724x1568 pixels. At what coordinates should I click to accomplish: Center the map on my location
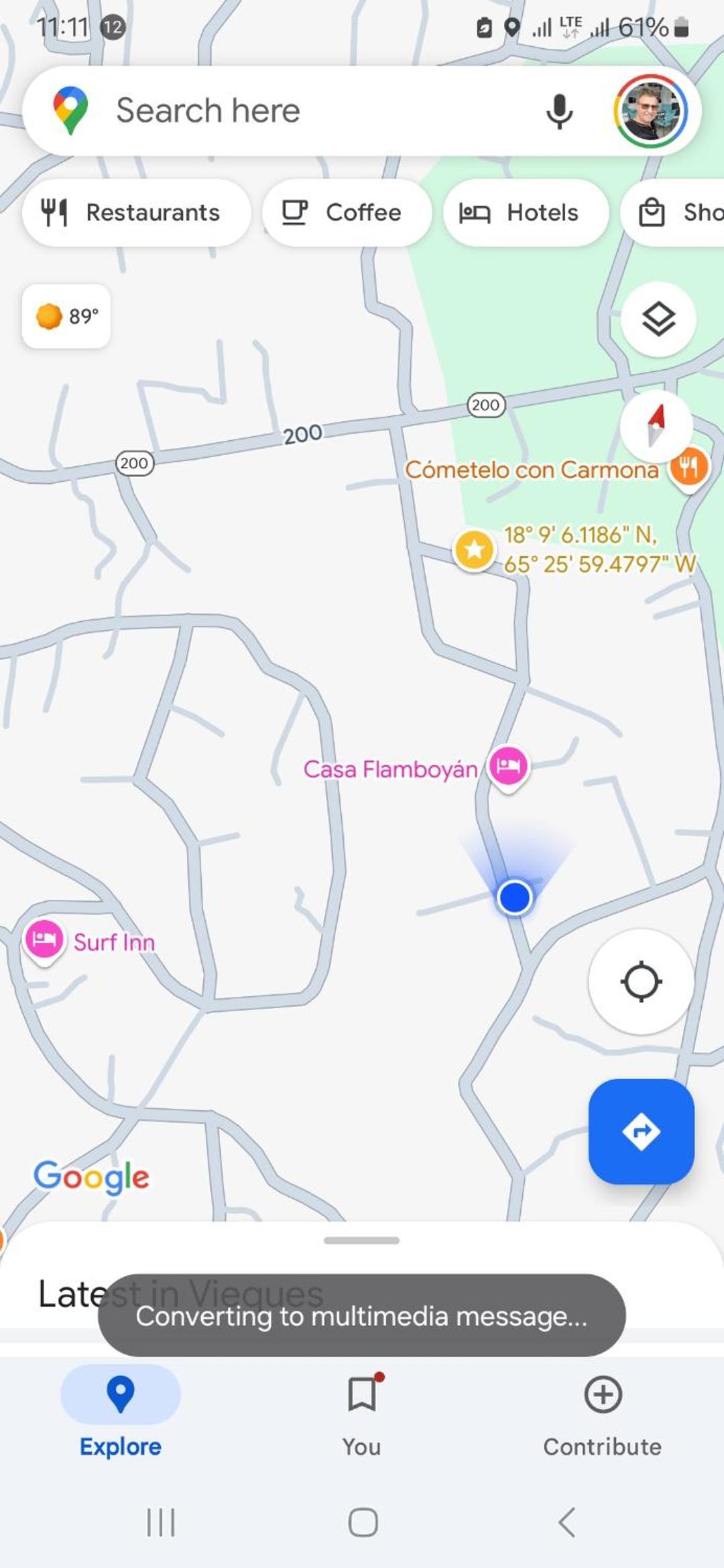click(641, 982)
